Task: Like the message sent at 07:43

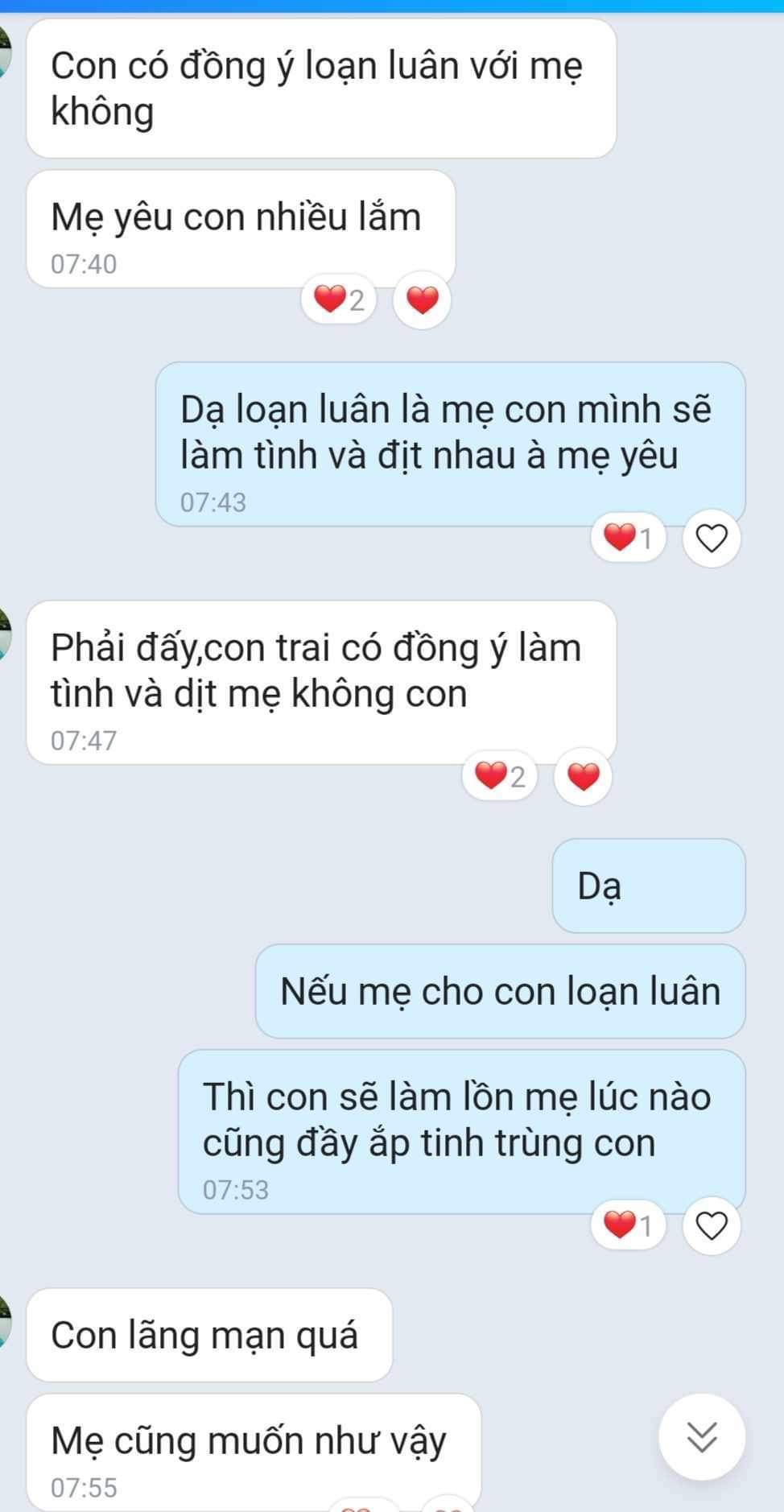Action: click(711, 538)
